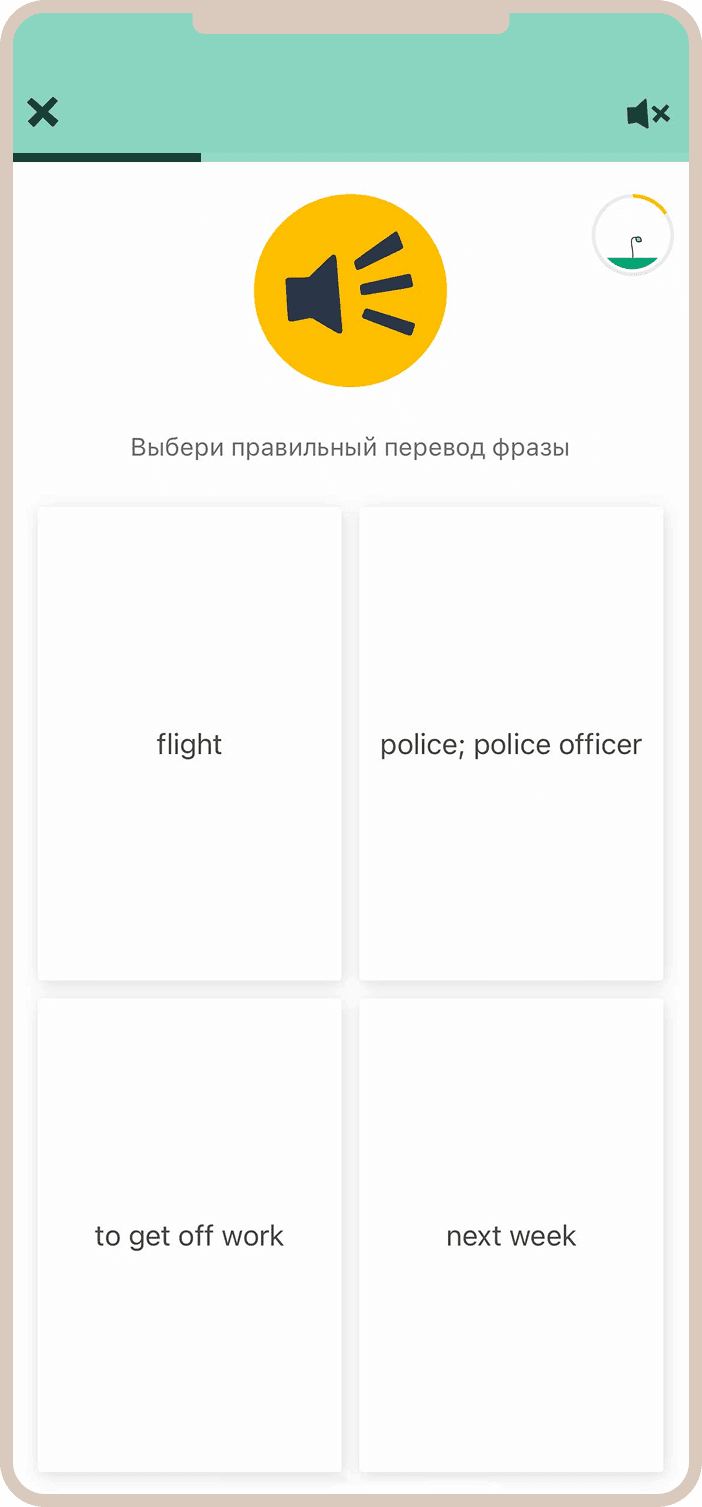Select "police; police officer" as translation

pos(511,744)
